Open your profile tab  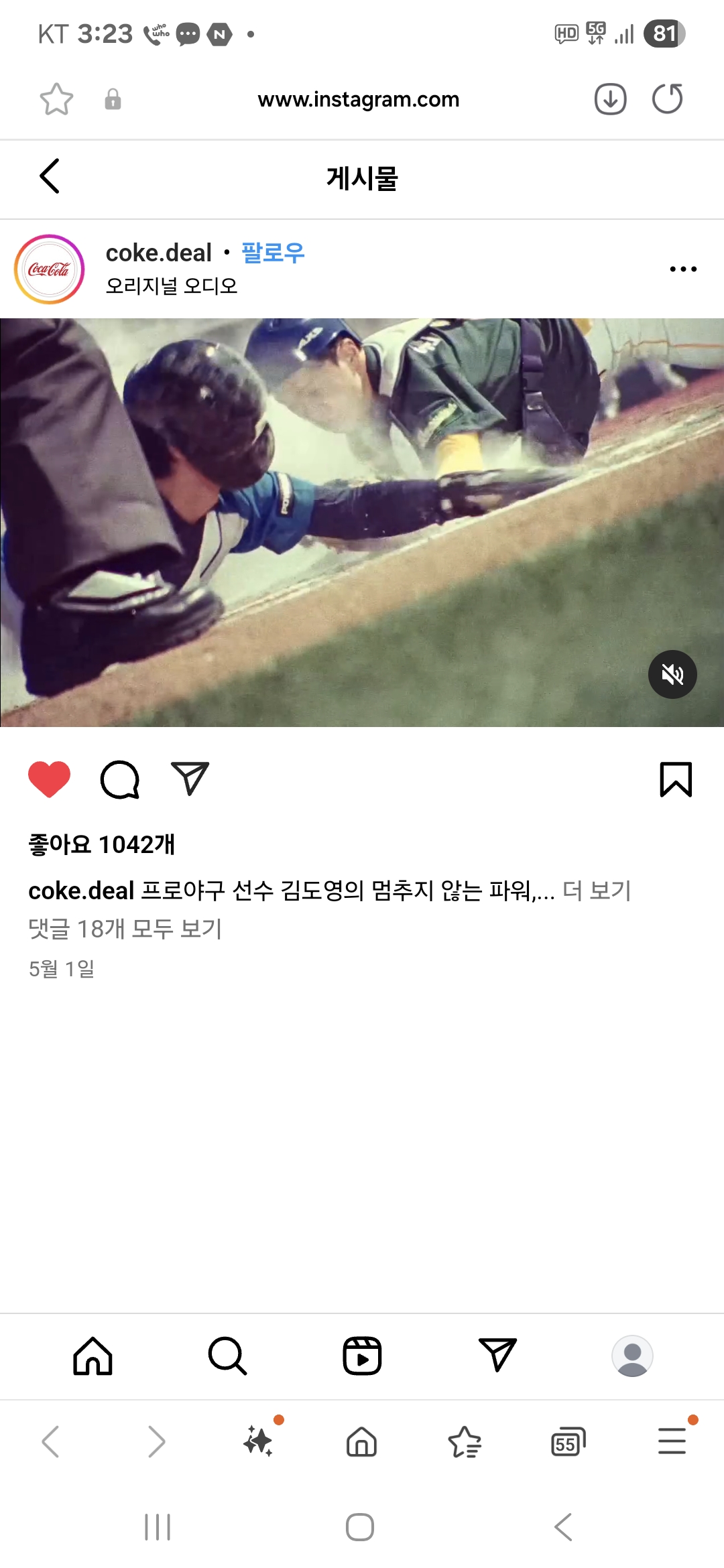[632, 1356]
